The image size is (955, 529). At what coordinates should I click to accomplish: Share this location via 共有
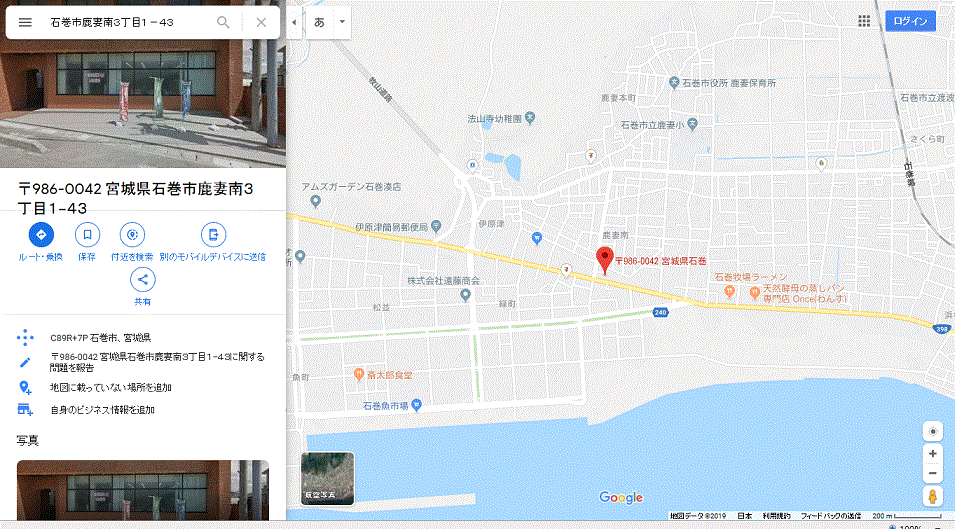(143, 280)
